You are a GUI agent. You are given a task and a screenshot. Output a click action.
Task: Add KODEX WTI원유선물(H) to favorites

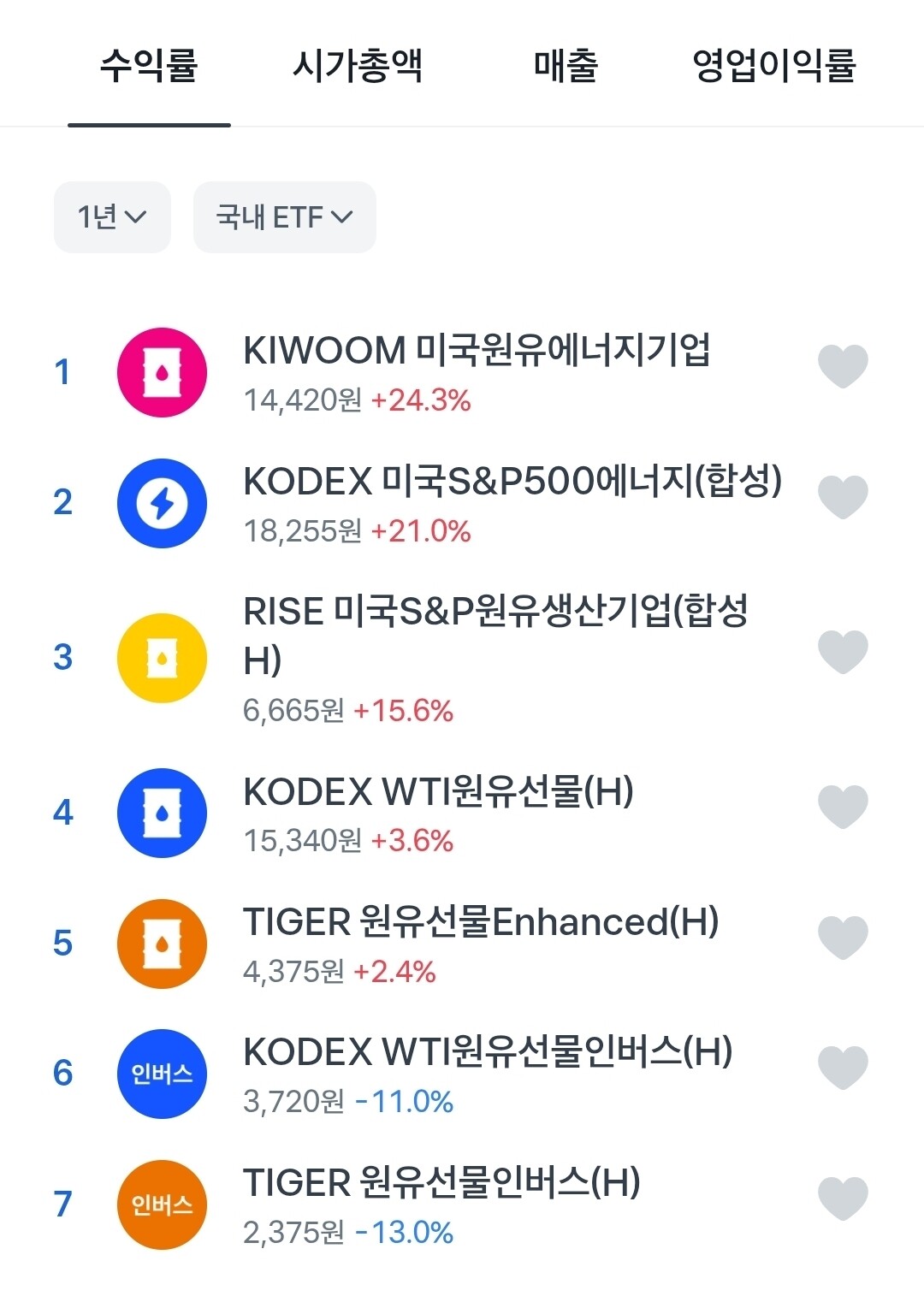[x=843, y=807]
